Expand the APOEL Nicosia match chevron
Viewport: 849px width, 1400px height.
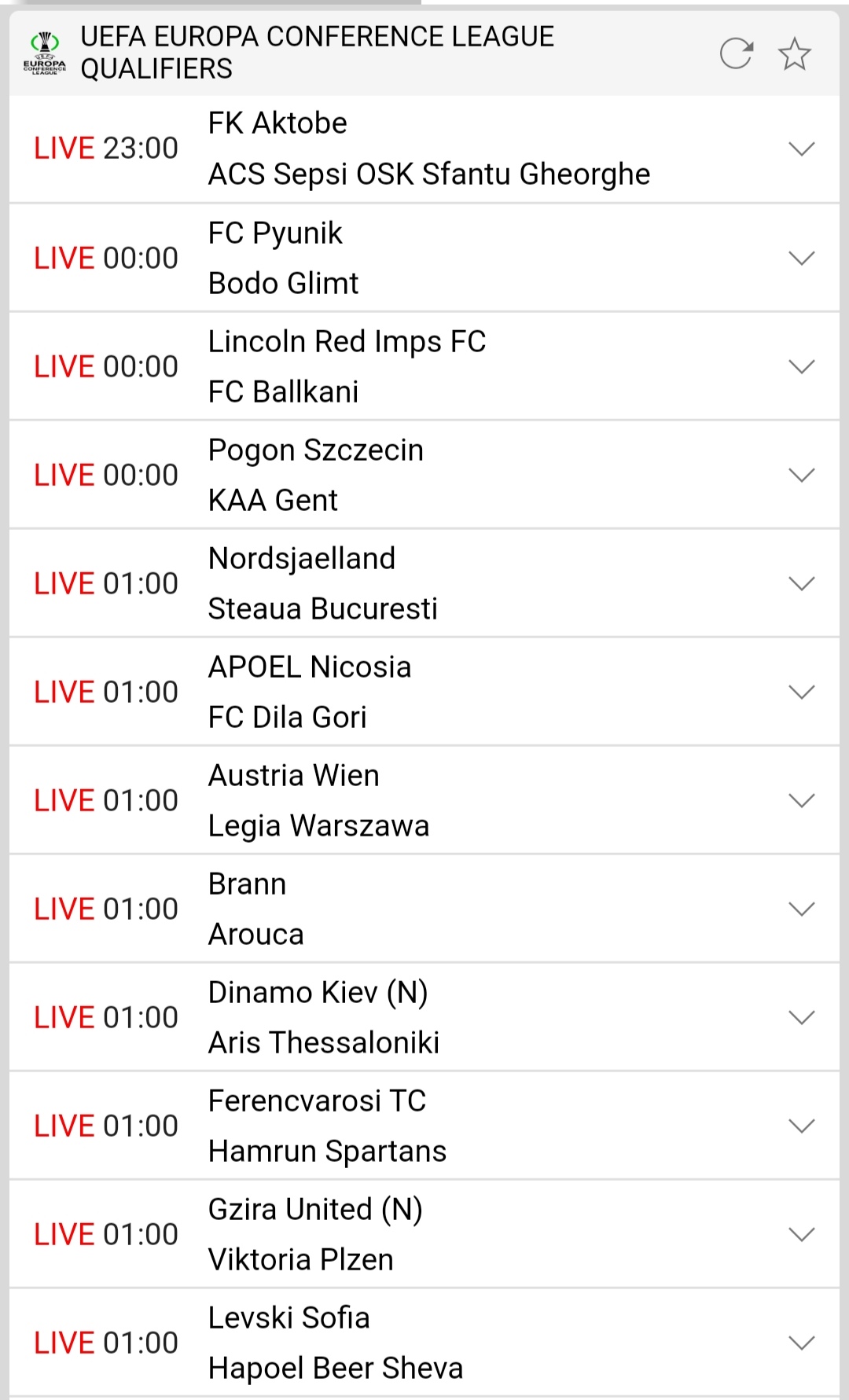pos(801,692)
